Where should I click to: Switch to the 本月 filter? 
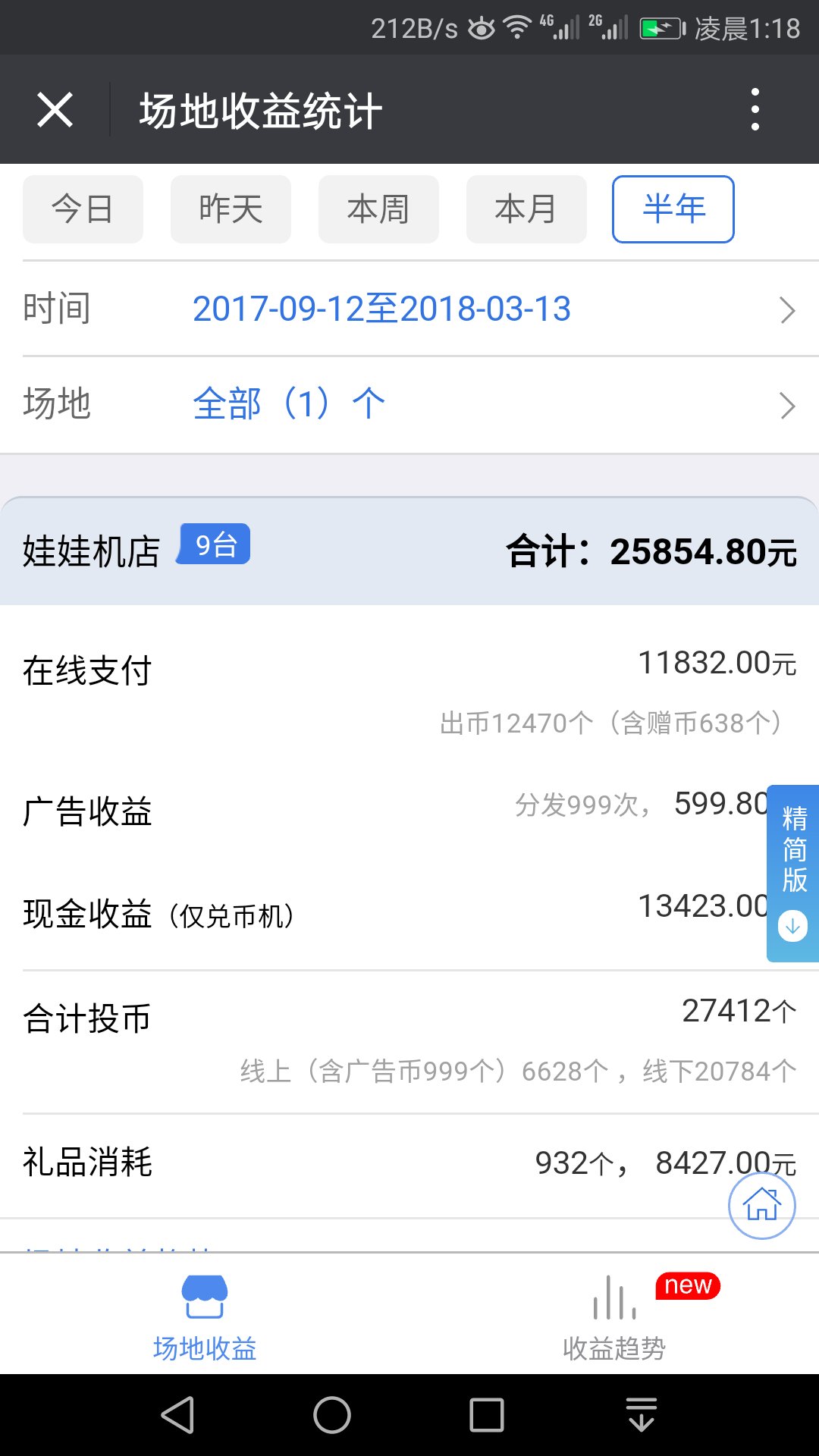coord(526,209)
